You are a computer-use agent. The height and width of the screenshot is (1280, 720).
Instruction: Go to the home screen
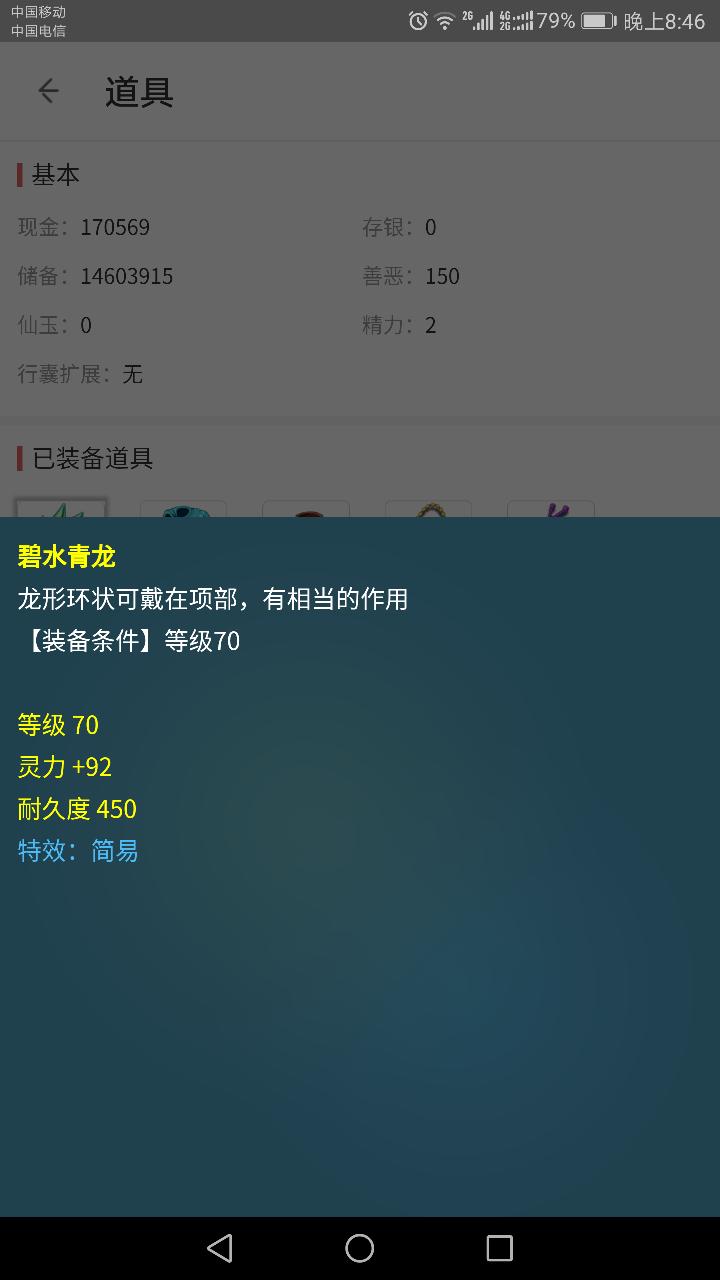click(x=360, y=1247)
